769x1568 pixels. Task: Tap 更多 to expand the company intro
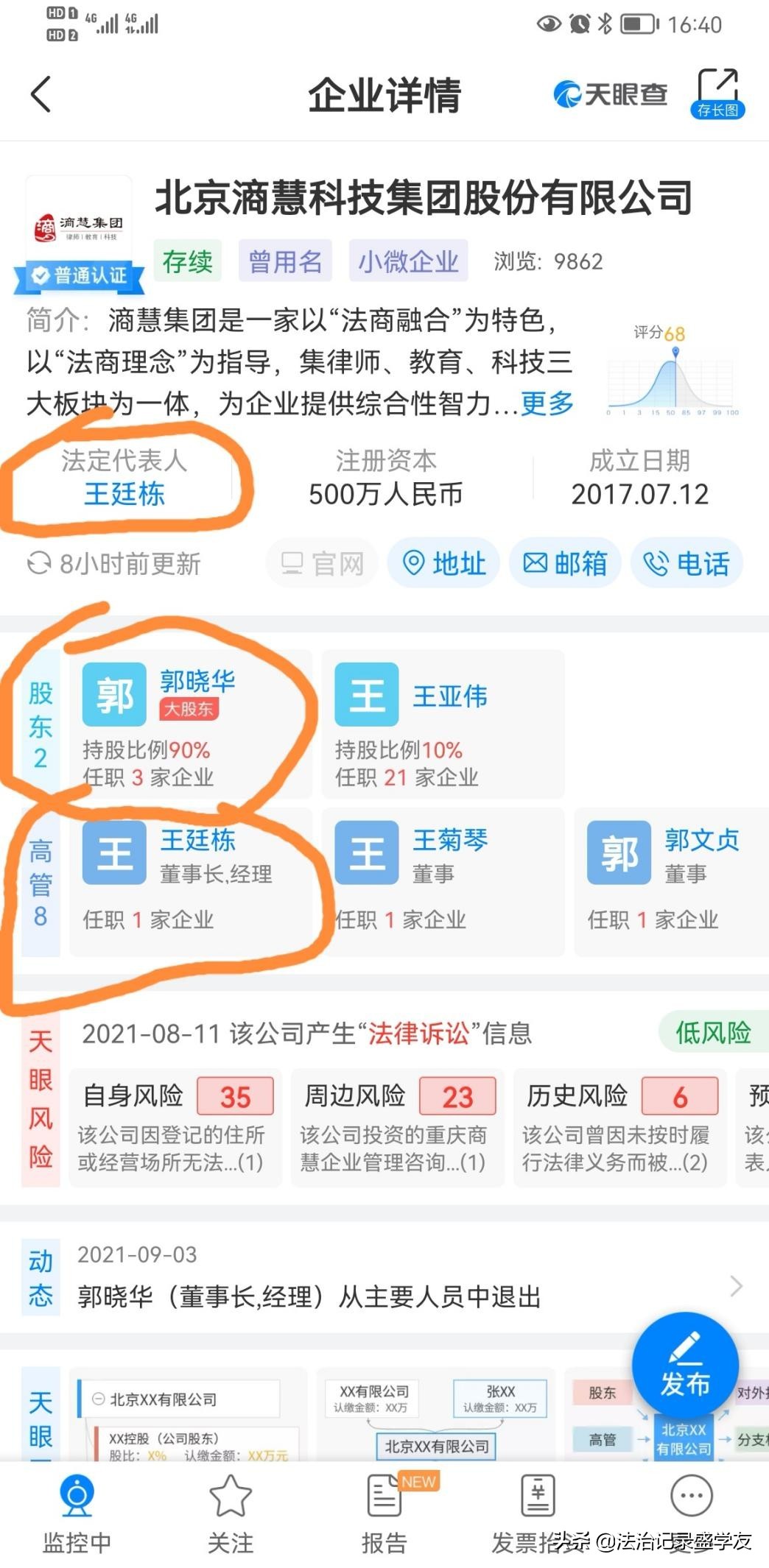coord(547,403)
